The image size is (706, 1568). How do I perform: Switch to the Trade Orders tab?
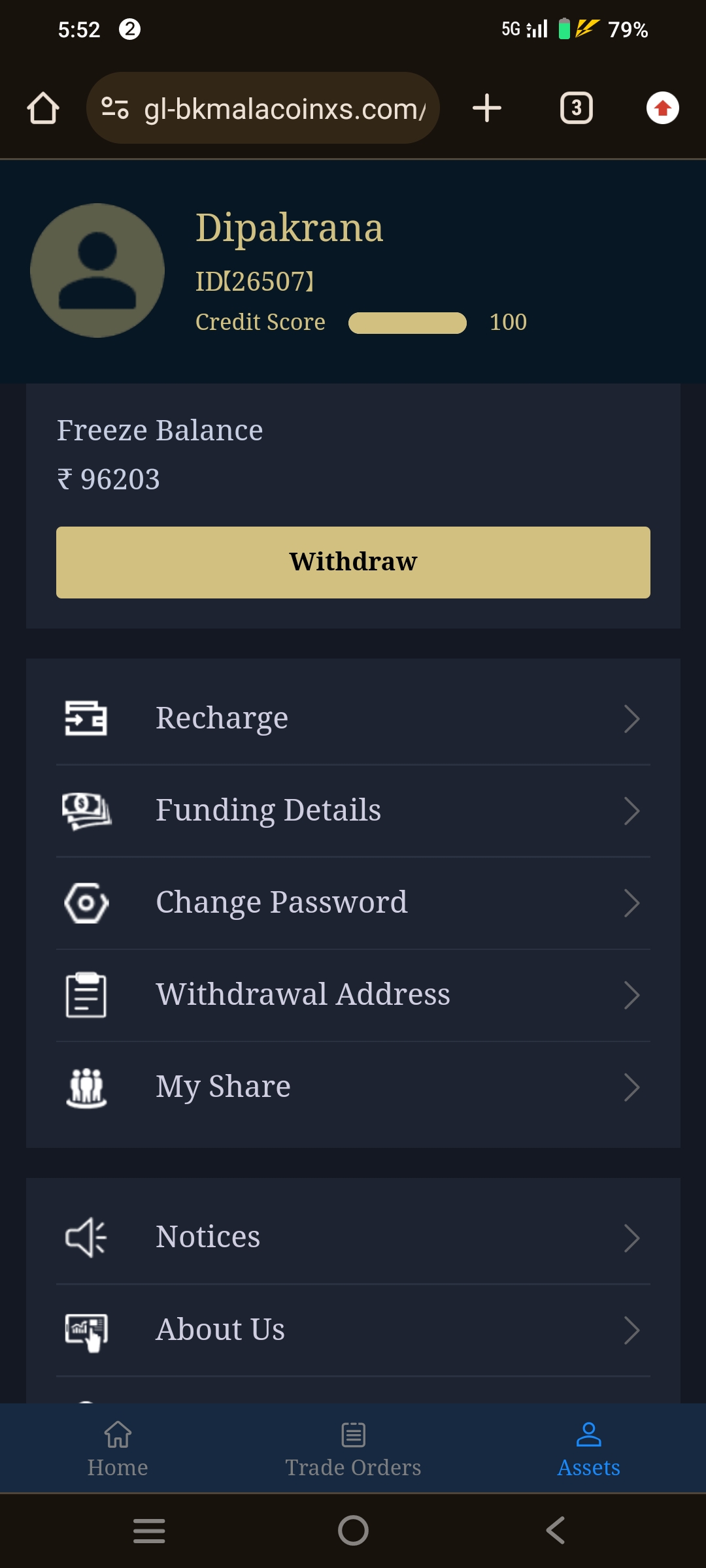[x=353, y=1448]
